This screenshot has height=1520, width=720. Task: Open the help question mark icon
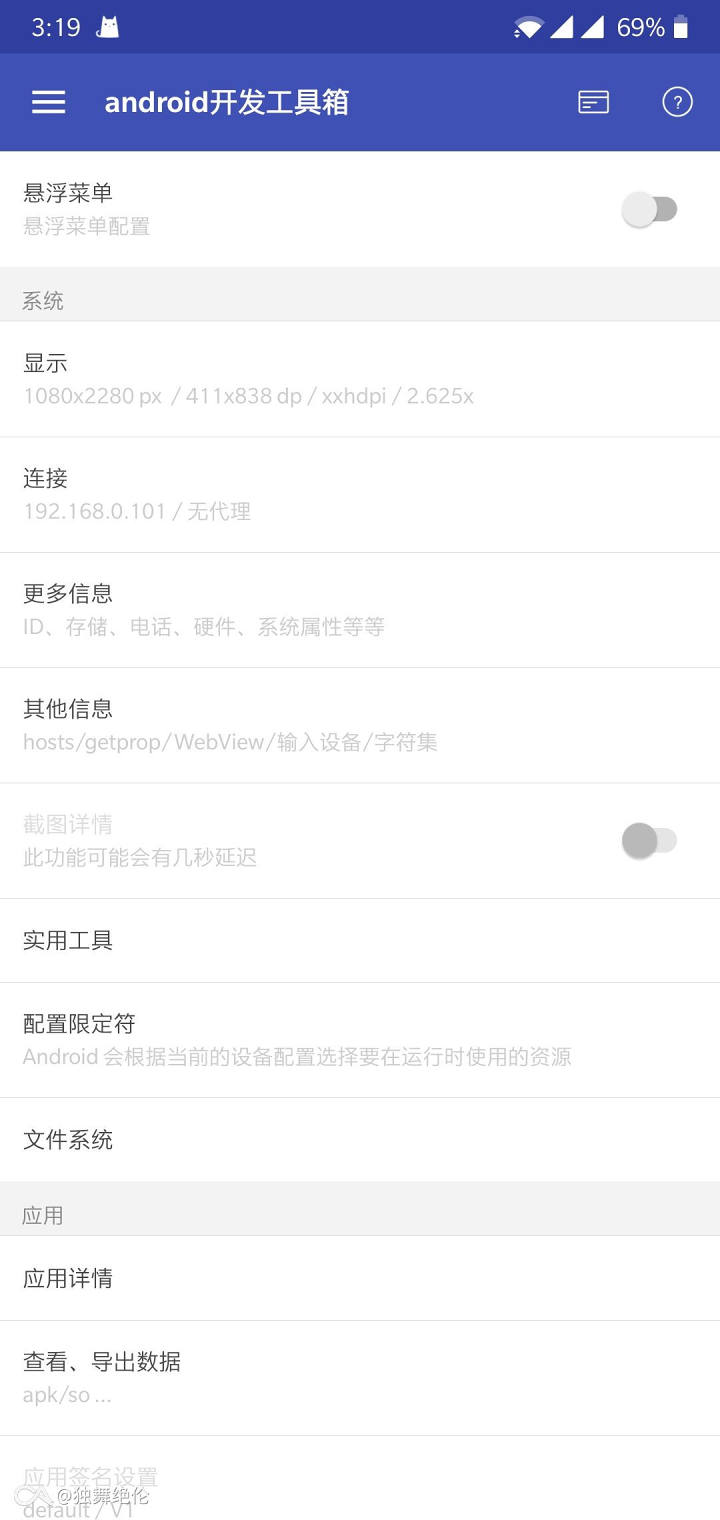(x=677, y=102)
